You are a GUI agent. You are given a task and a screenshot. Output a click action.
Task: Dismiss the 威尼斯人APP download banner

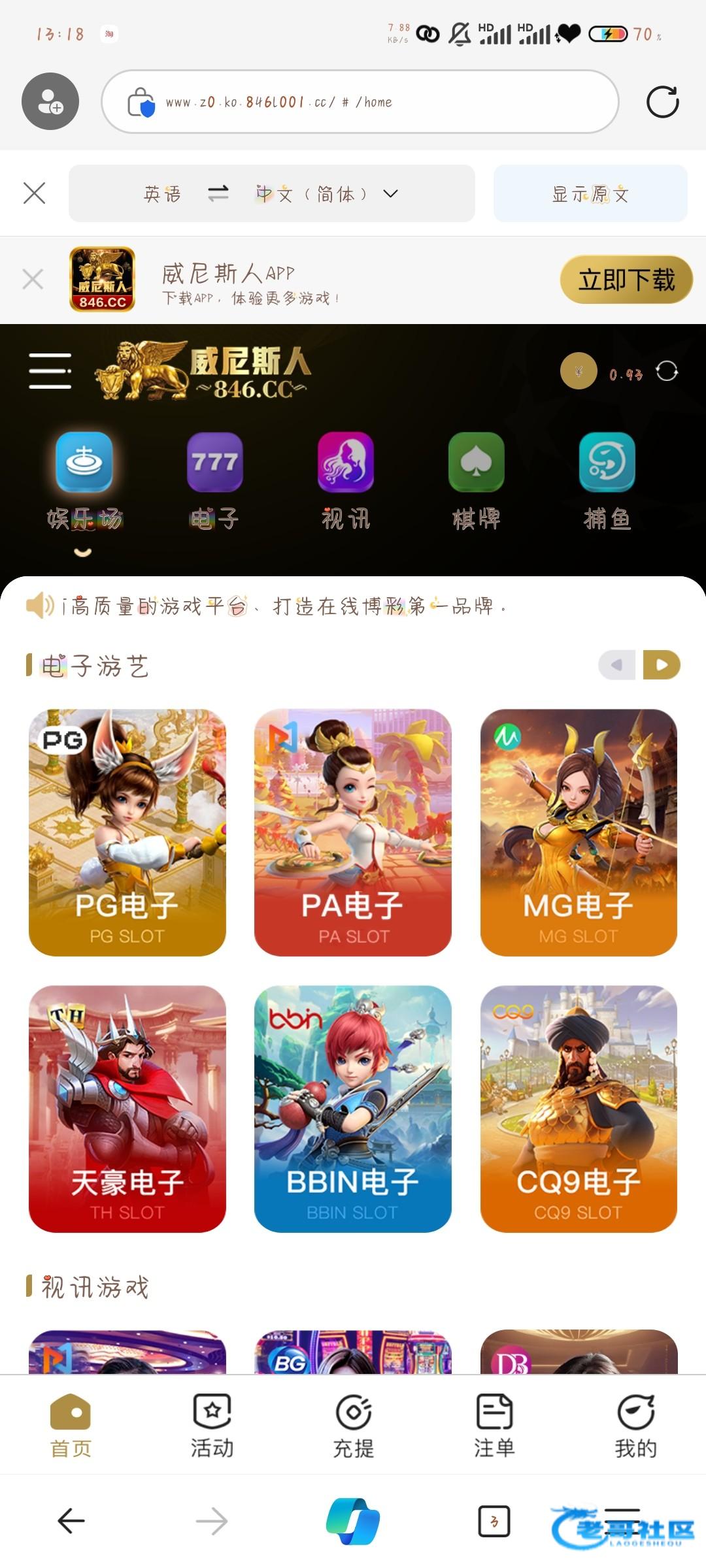tap(33, 279)
